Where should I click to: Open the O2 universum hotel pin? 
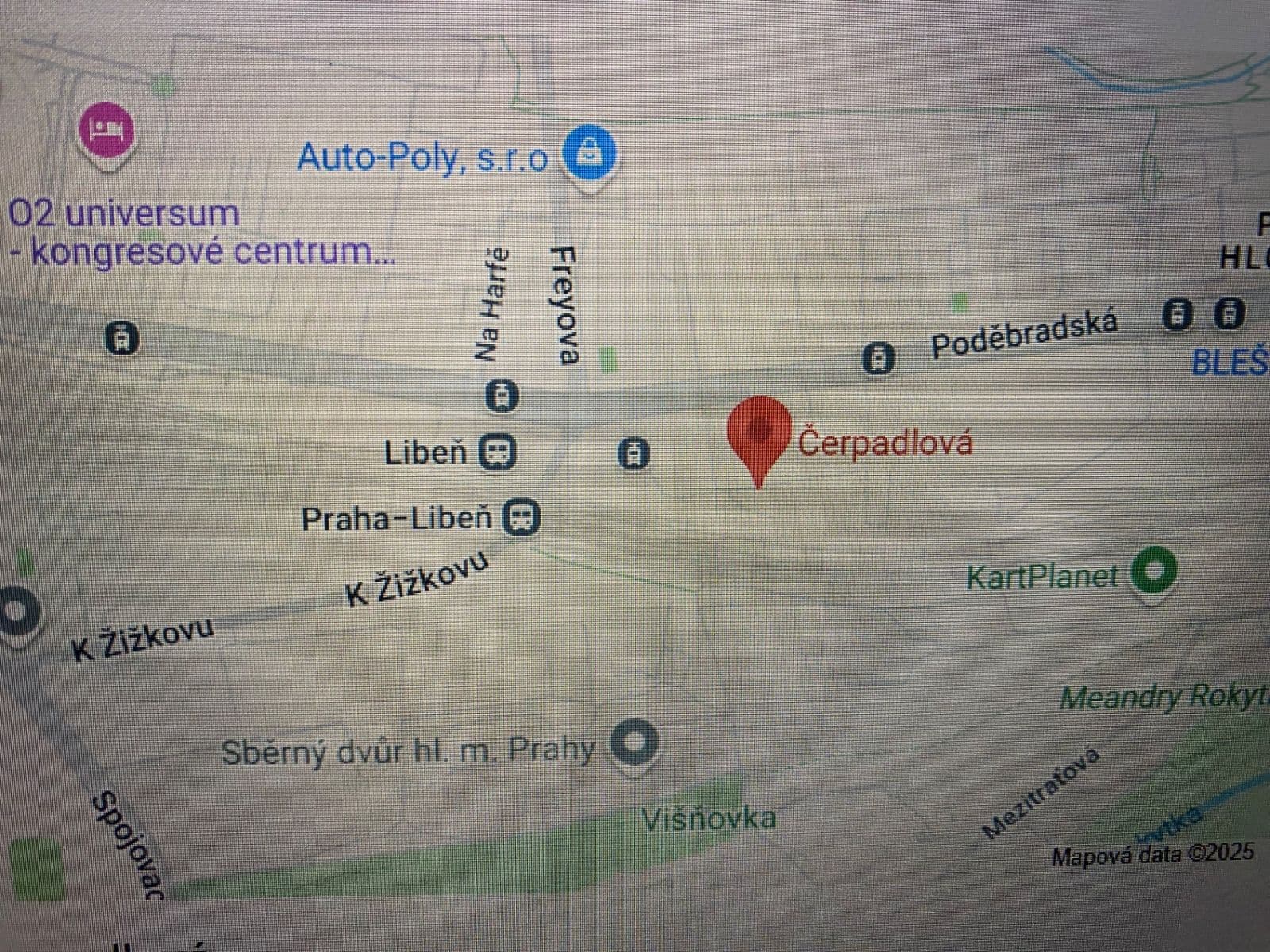click(x=108, y=129)
